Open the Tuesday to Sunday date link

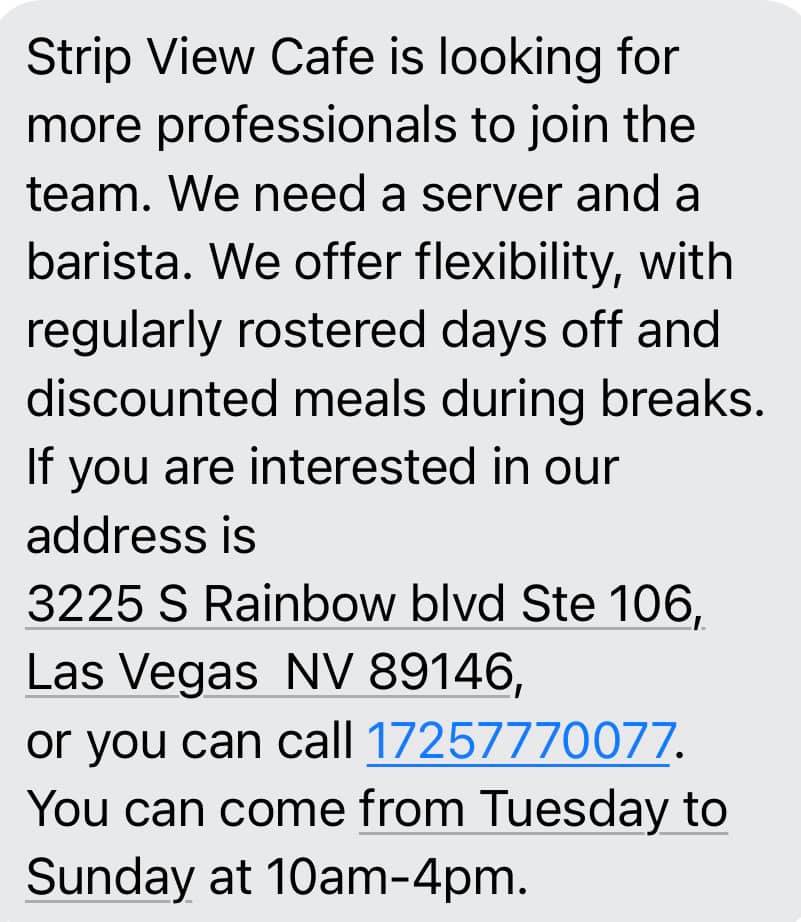[542, 809]
